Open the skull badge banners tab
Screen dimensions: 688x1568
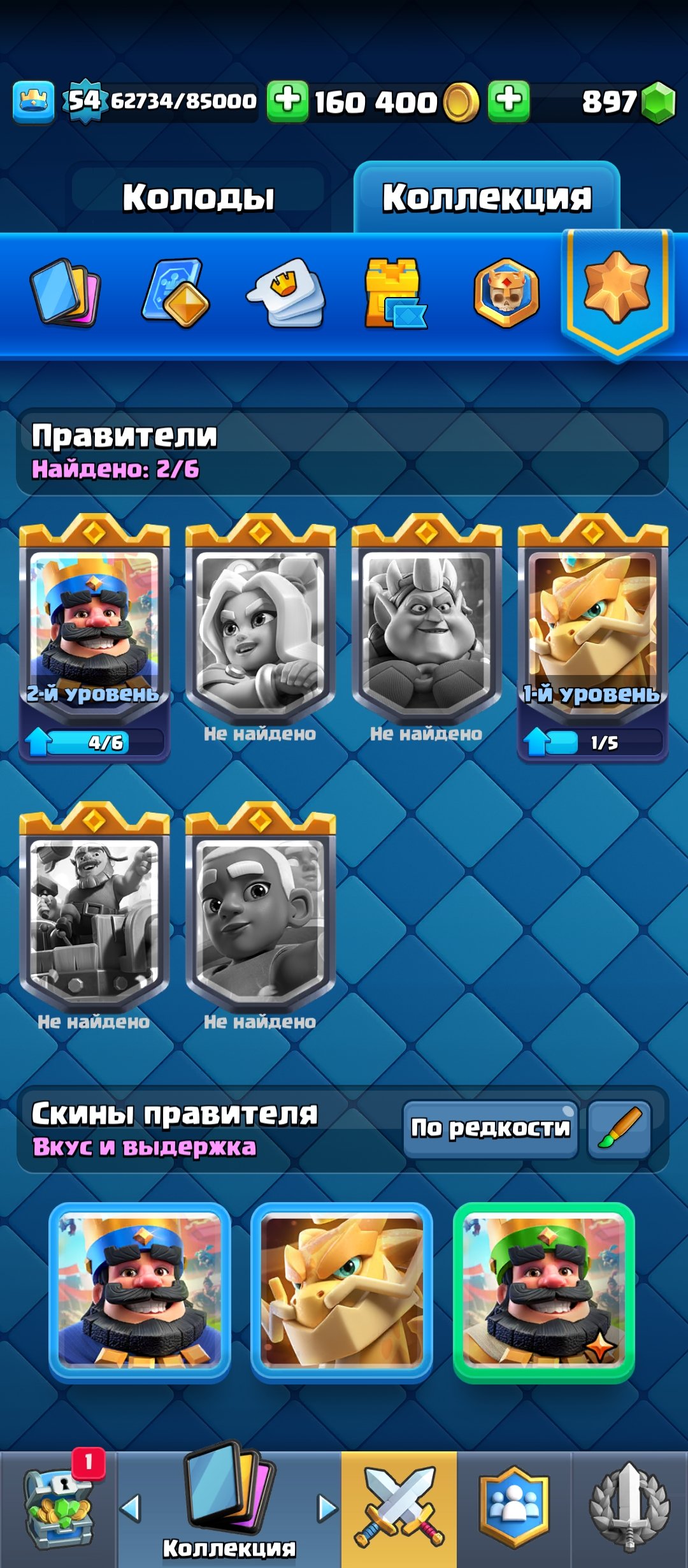tap(506, 293)
